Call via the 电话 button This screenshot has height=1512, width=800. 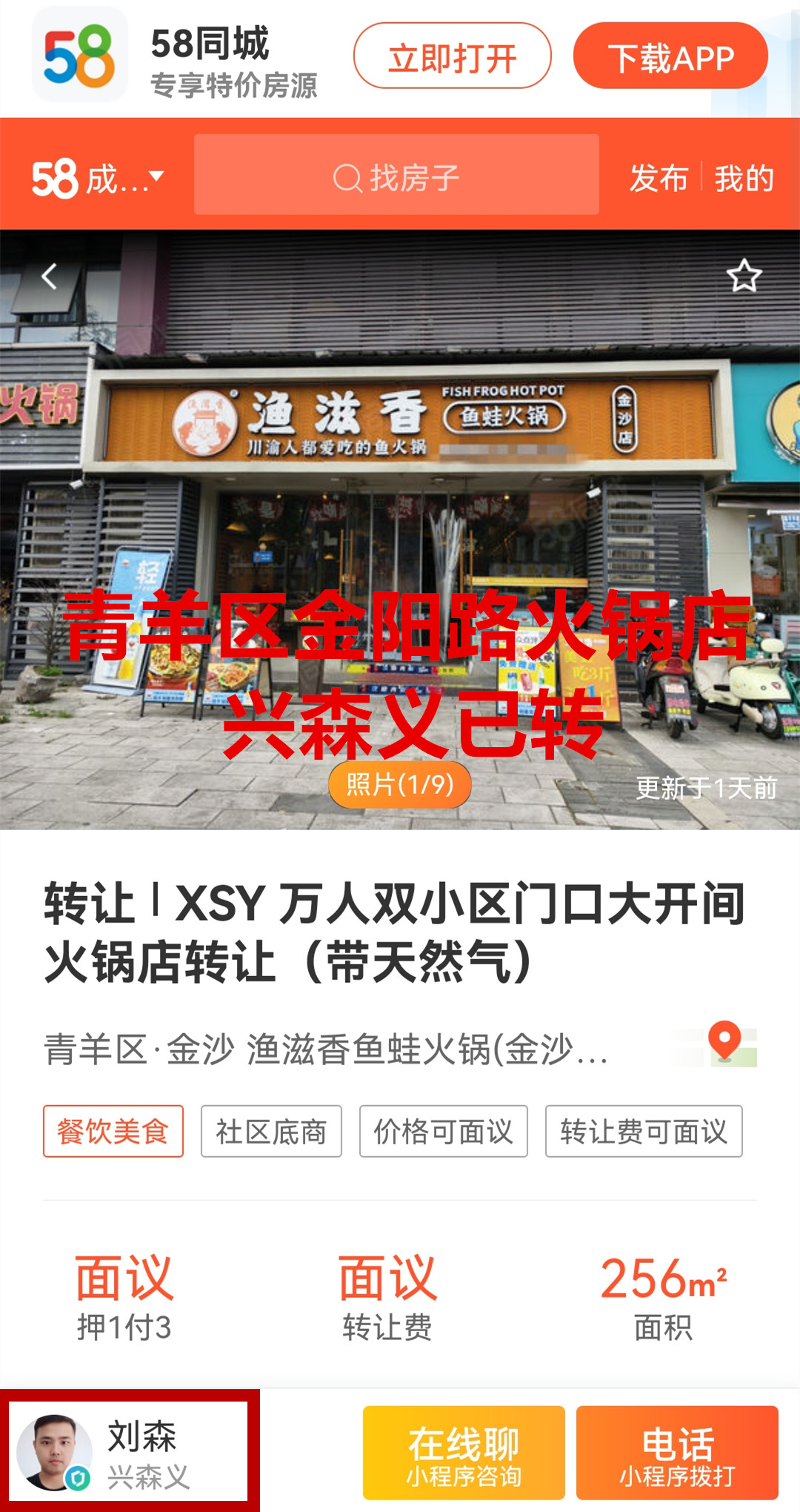coord(677,1453)
